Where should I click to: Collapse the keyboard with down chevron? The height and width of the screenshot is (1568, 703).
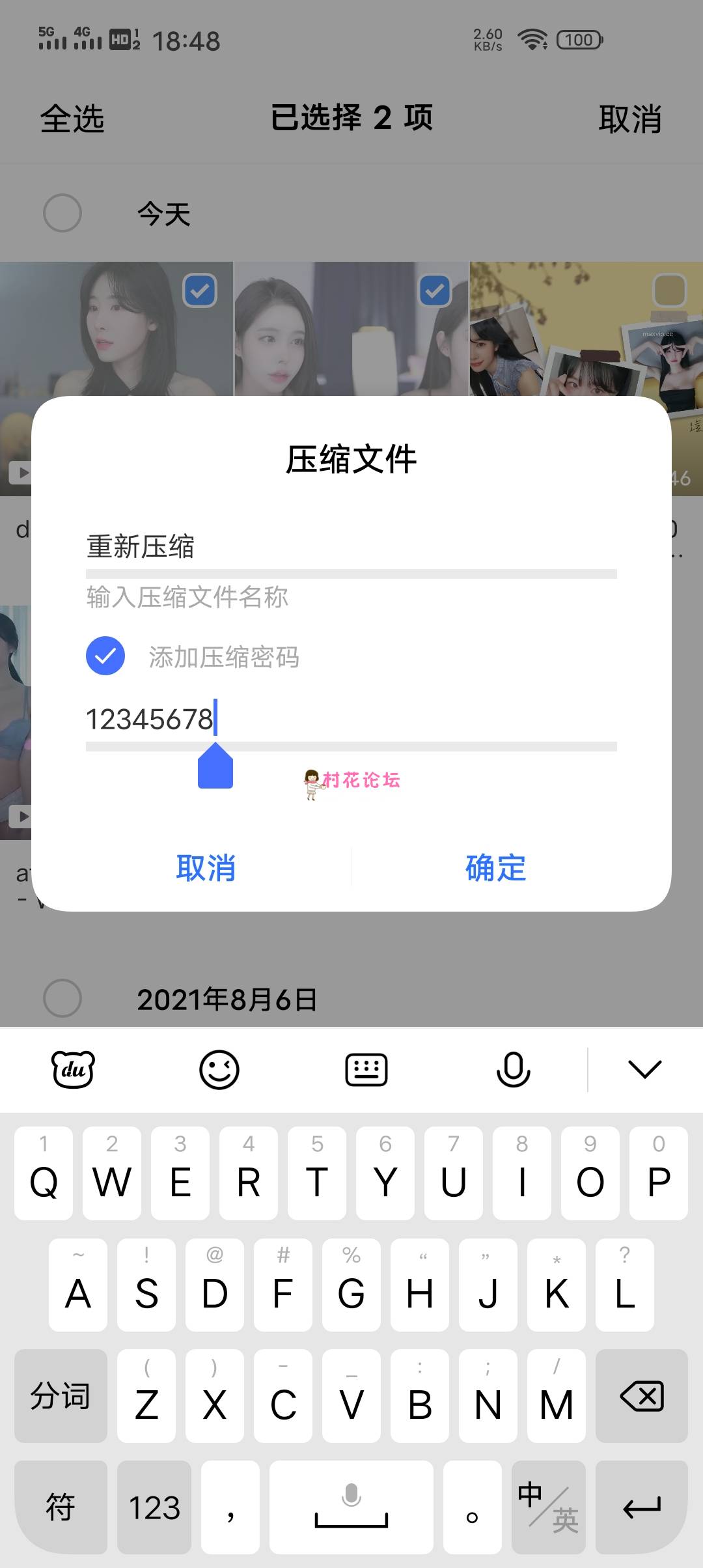tap(644, 1069)
